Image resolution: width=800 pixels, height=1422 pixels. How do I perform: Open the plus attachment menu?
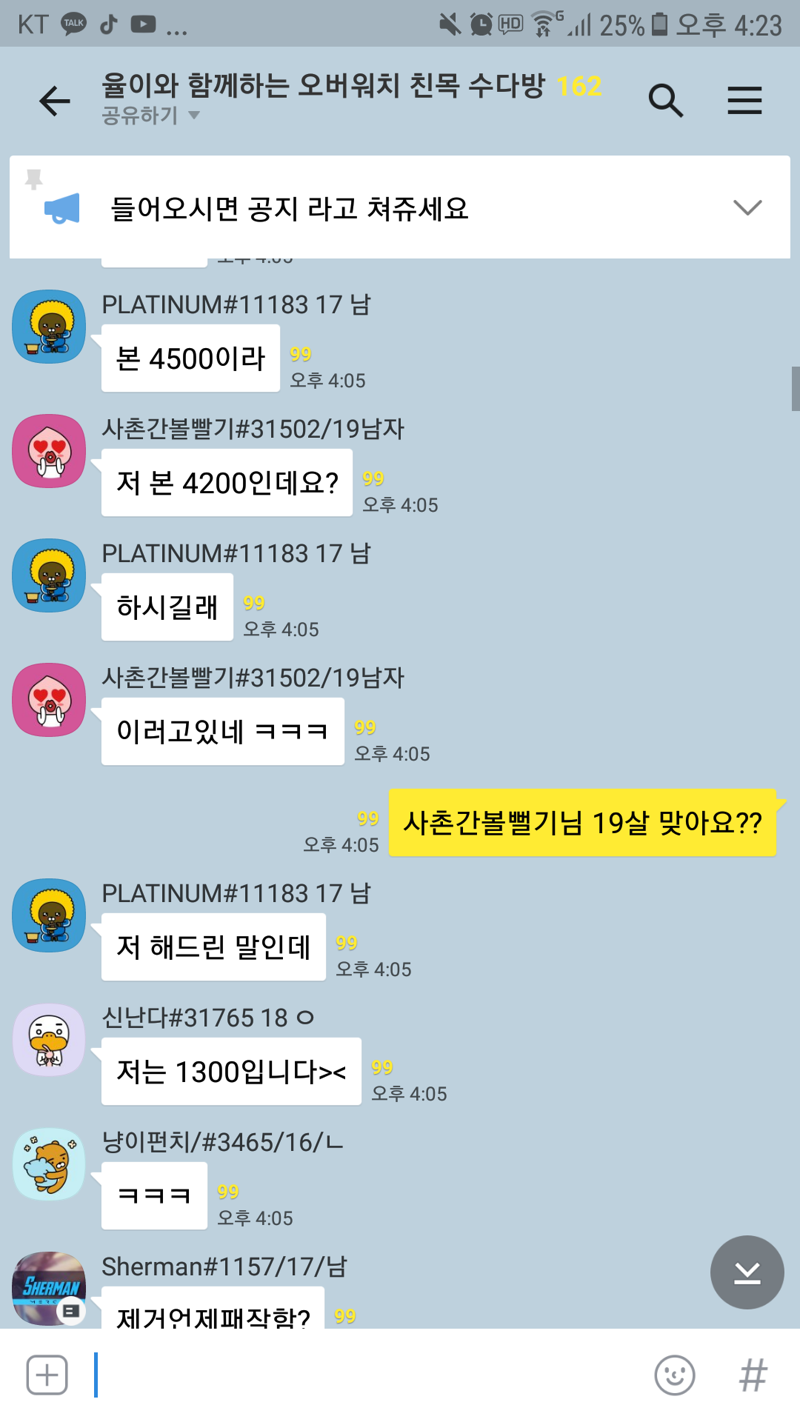[x=47, y=1375]
